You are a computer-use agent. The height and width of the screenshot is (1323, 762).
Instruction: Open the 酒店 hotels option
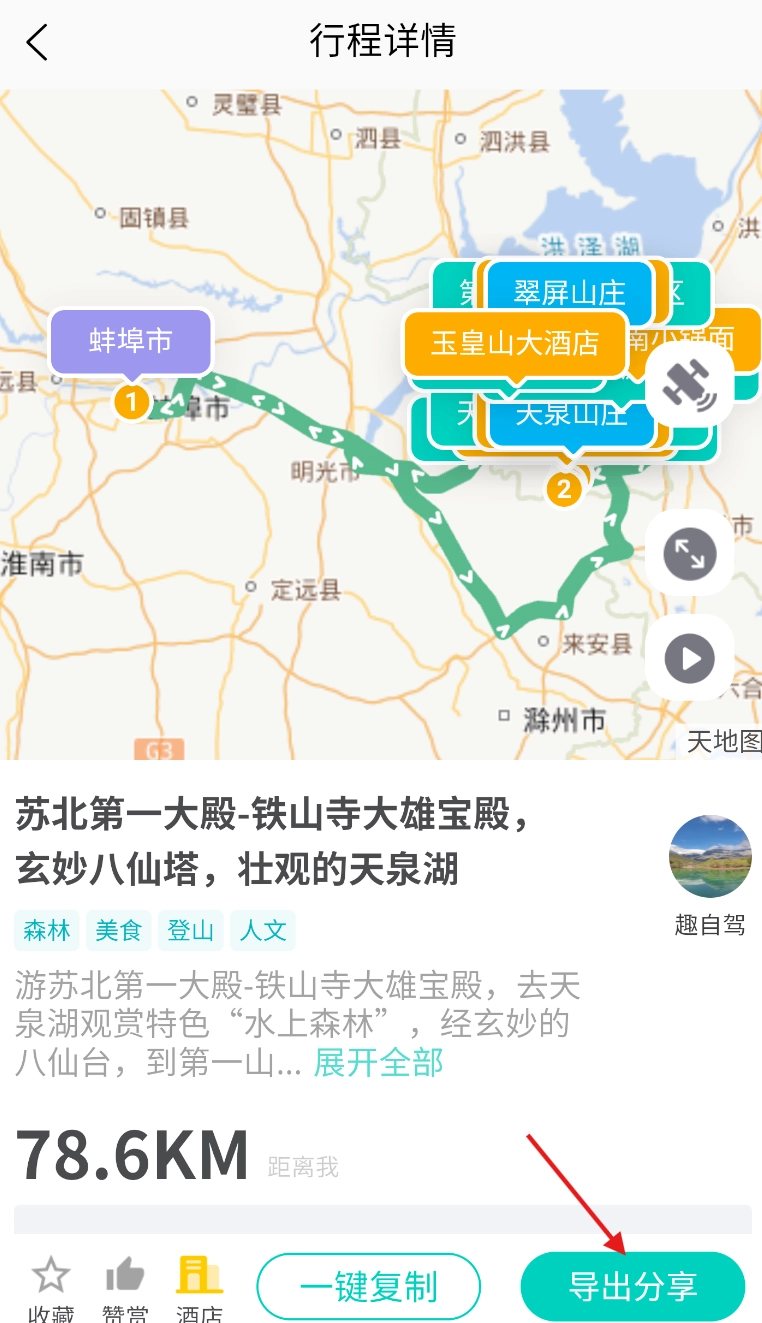[199, 1286]
